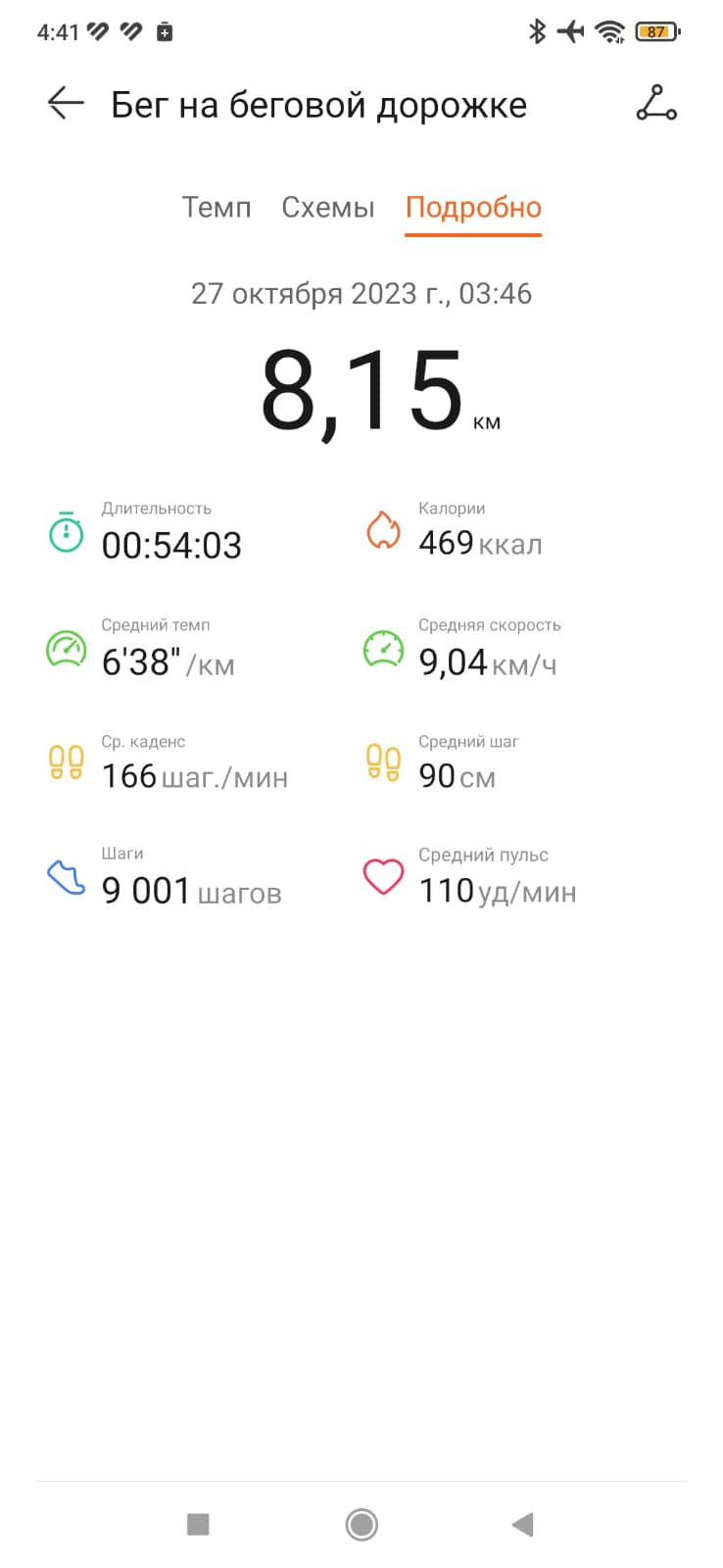Go back using the top-left arrow
Viewport: 723px width, 1568px height.
66,103
